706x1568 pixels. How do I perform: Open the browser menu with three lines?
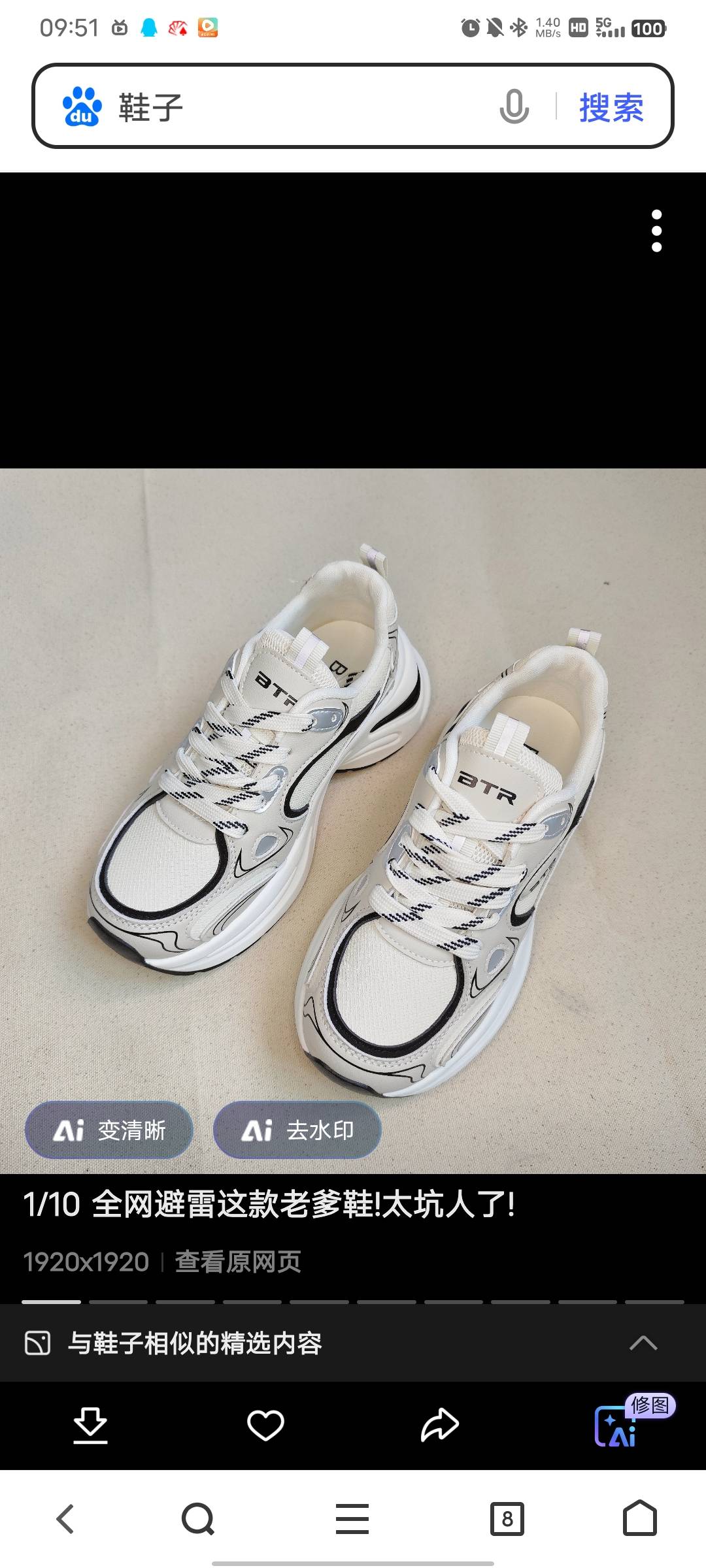click(x=352, y=1518)
